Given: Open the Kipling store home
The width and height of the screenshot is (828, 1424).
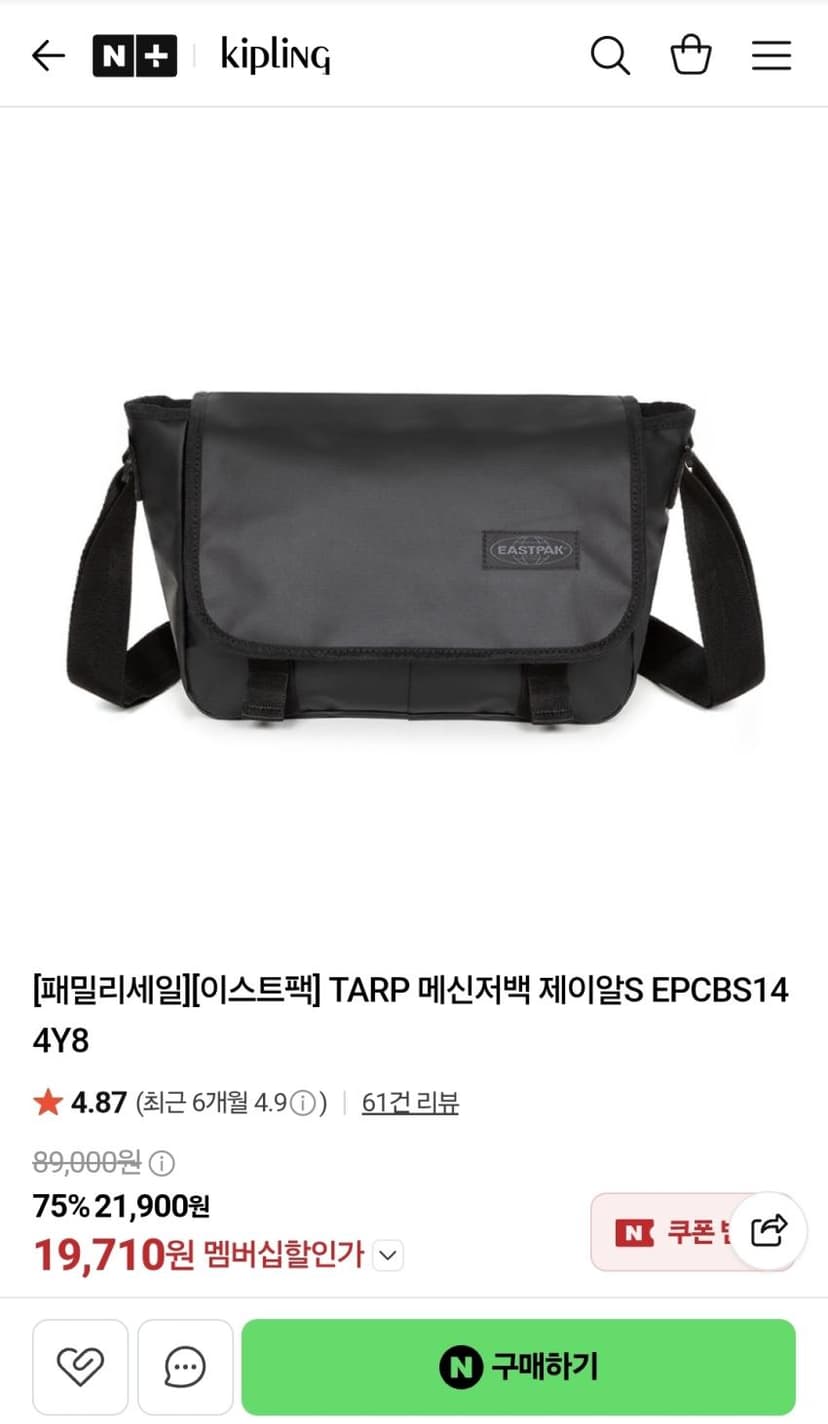Looking at the screenshot, I should 275,56.
